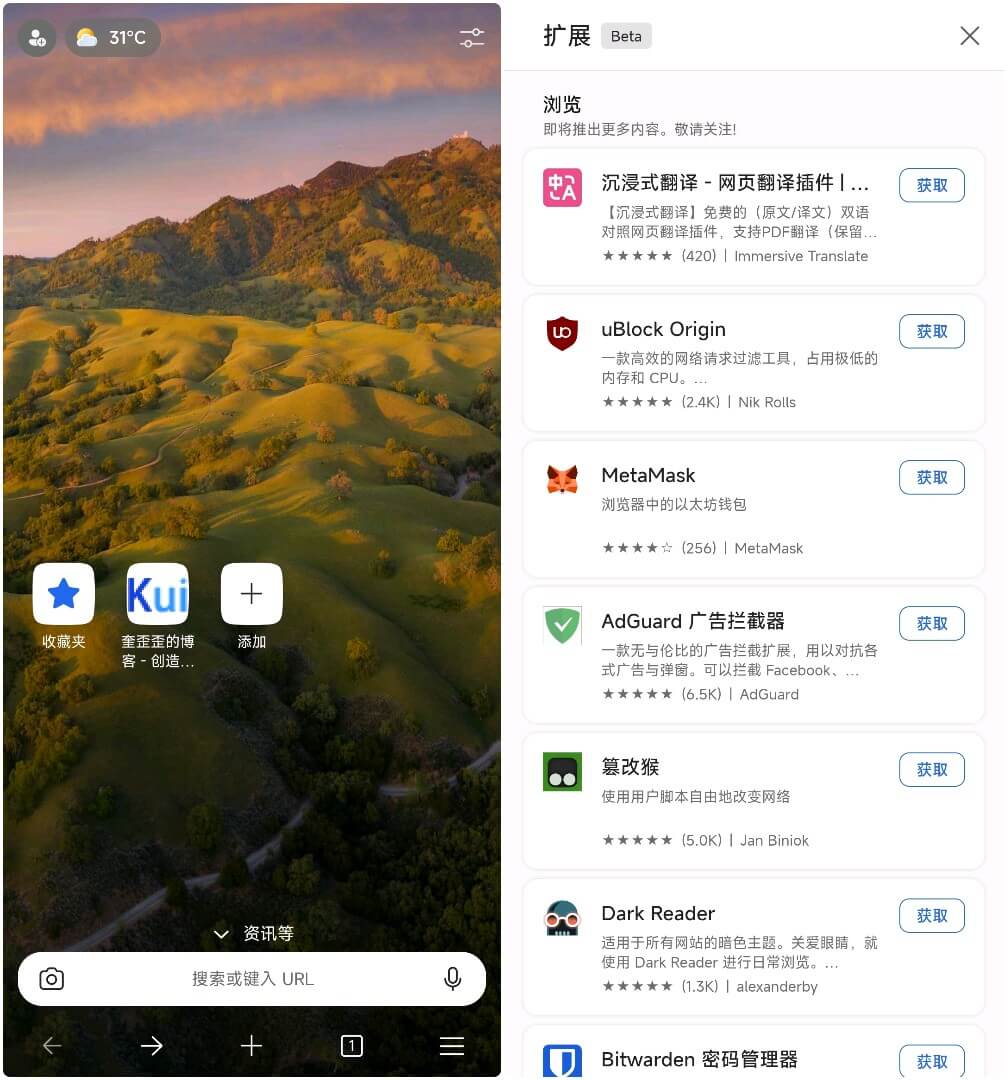Open the profile icon at top left
Image resolution: width=1007 pixels, height=1080 pixels.
[x=37, y=38]
